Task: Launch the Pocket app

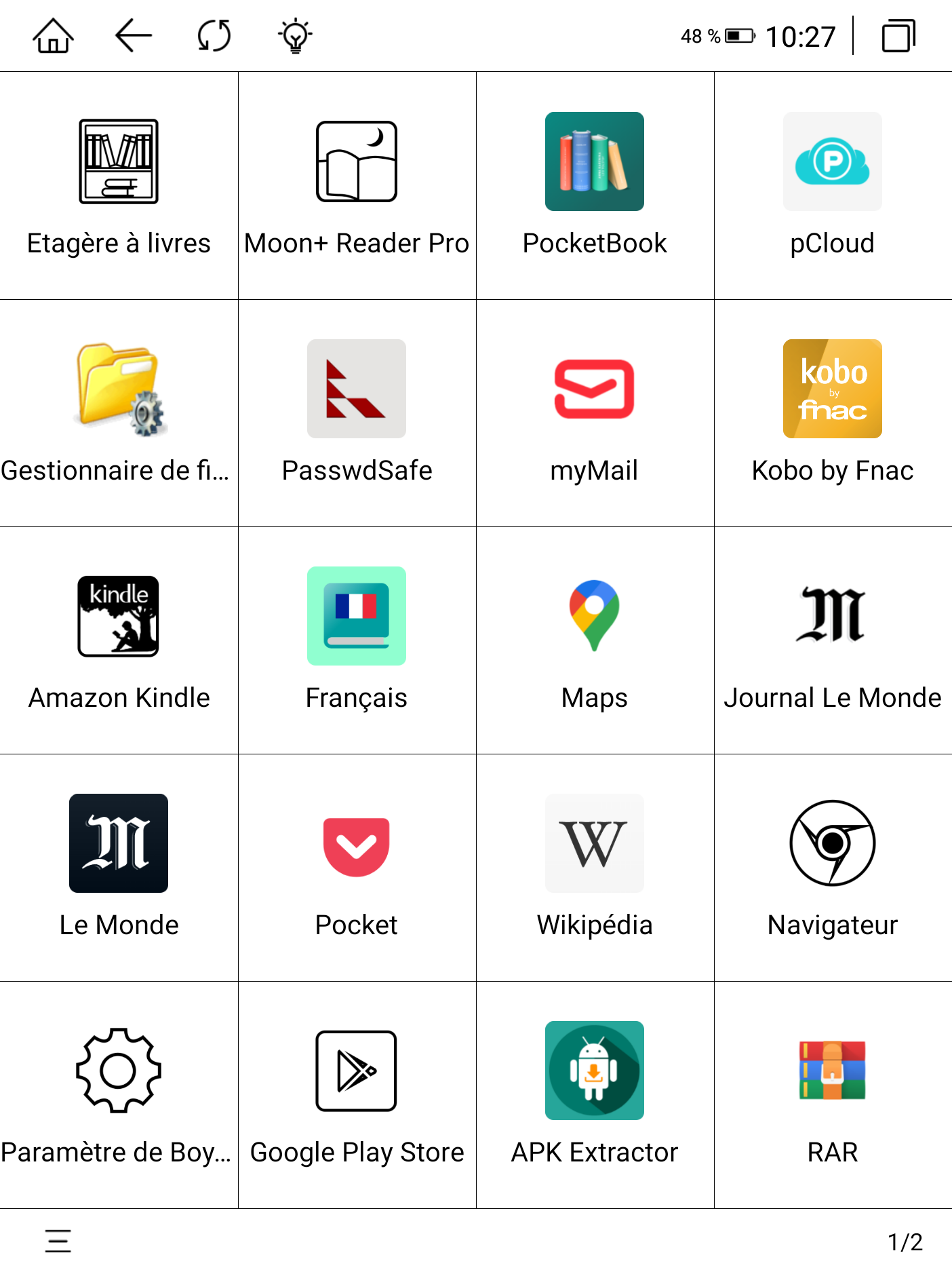Action: click(x=357, y=843)
